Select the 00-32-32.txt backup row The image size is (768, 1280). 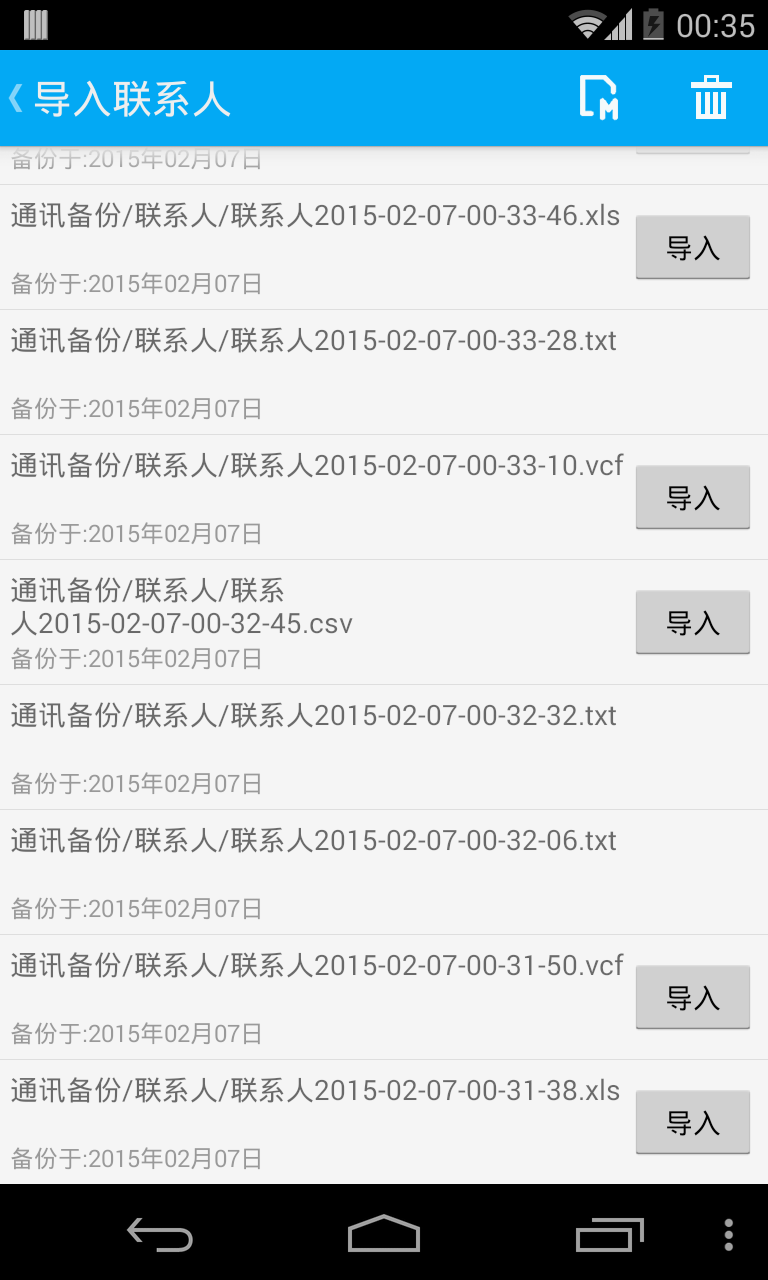click(314, 747)
